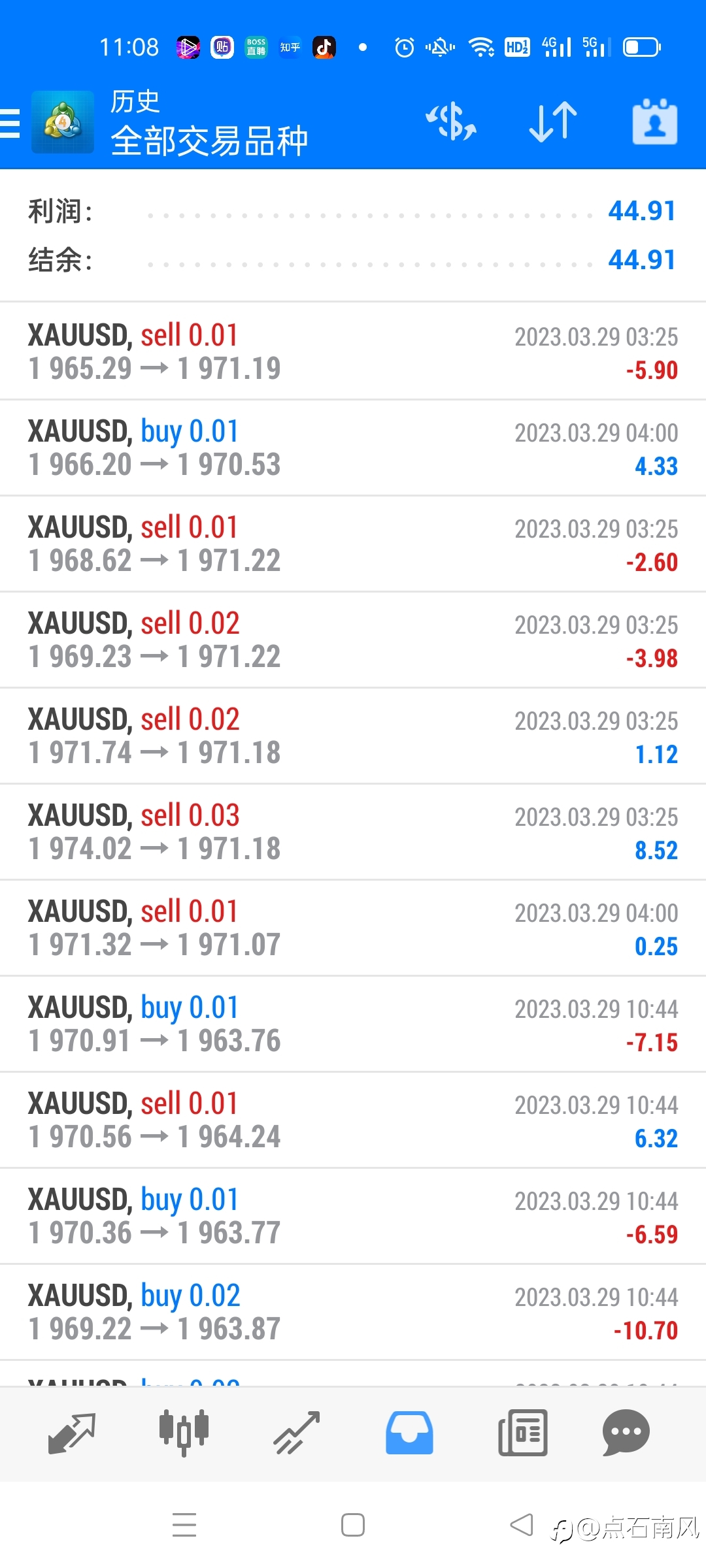Go back with the system back button
This screenshot has width=706, height=1568.
522,1526
